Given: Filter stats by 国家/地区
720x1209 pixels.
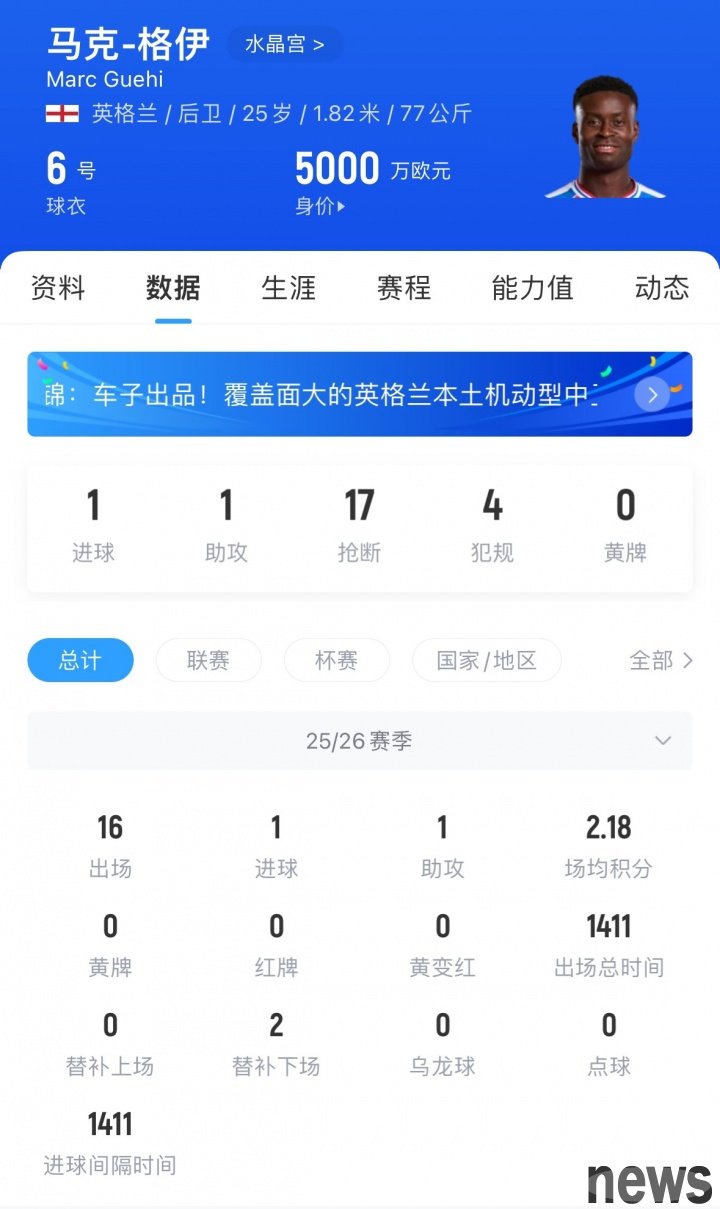Looking at the screenshot, I should pyautogui.click(x=486, y=660).
